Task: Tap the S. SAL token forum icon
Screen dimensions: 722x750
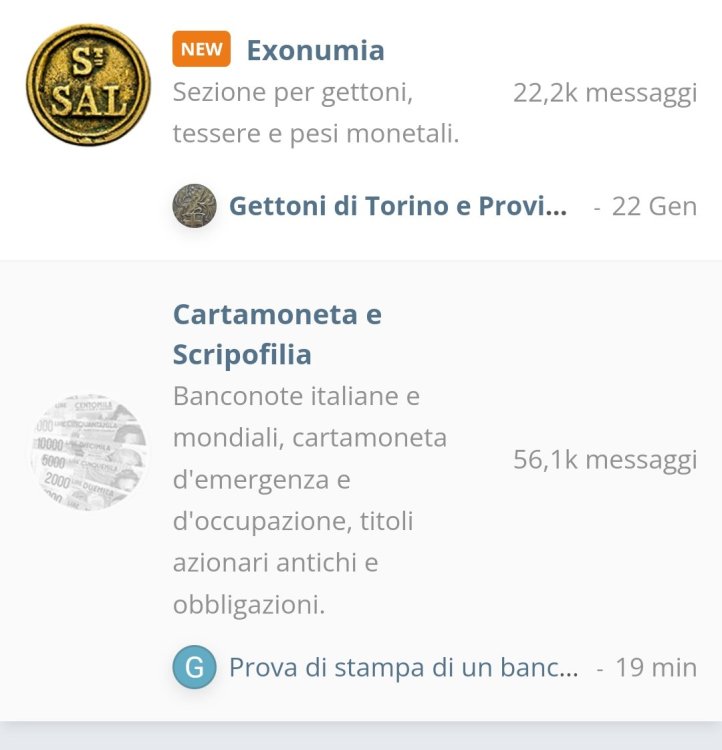Action: (x=88, y=85)
